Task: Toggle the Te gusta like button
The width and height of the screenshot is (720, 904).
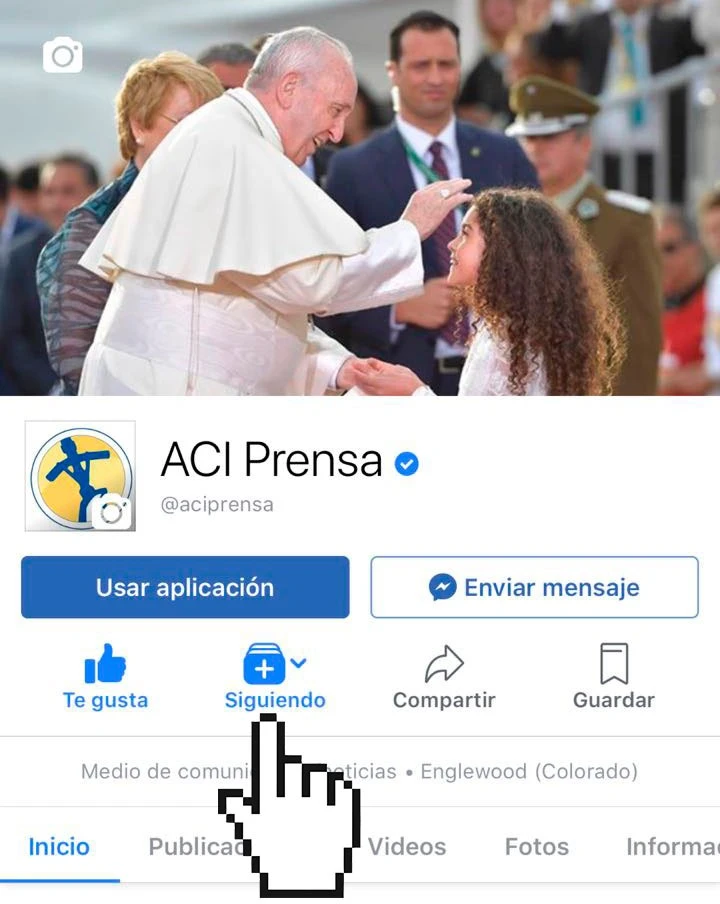Action: (105, 677)
